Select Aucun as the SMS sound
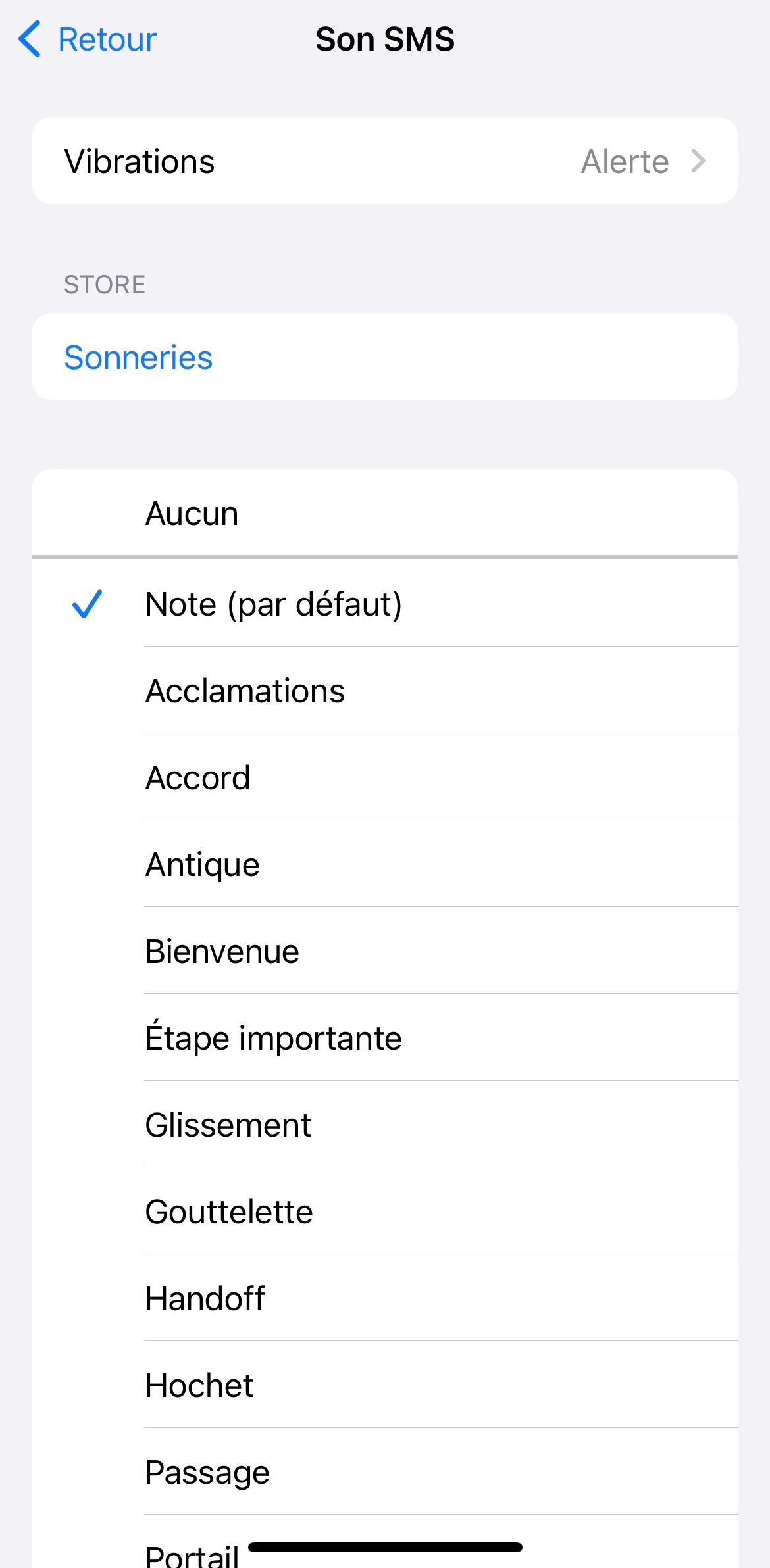 [384, 513]
